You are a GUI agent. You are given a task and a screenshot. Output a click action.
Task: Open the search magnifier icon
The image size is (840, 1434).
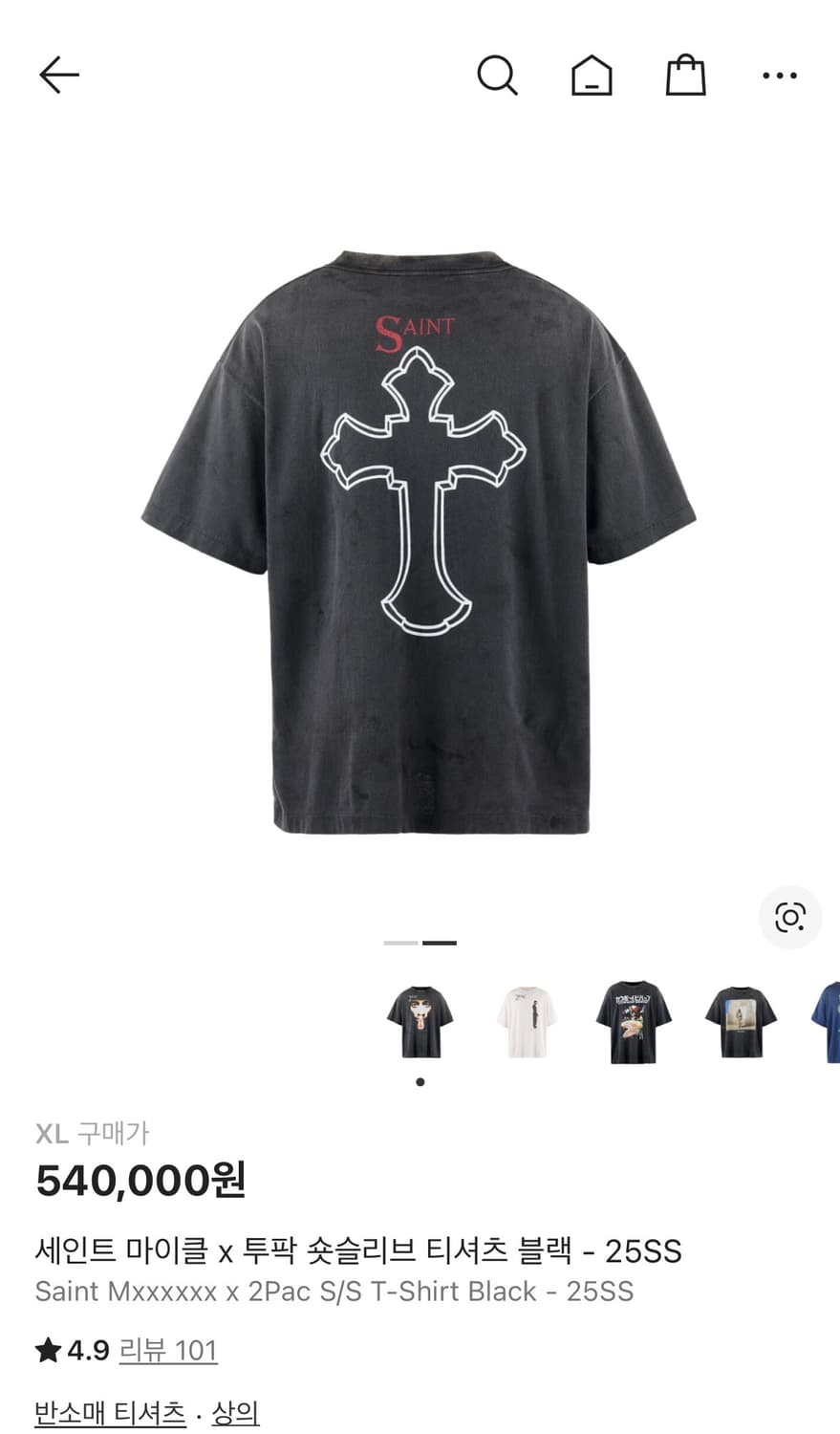[497, 75]
